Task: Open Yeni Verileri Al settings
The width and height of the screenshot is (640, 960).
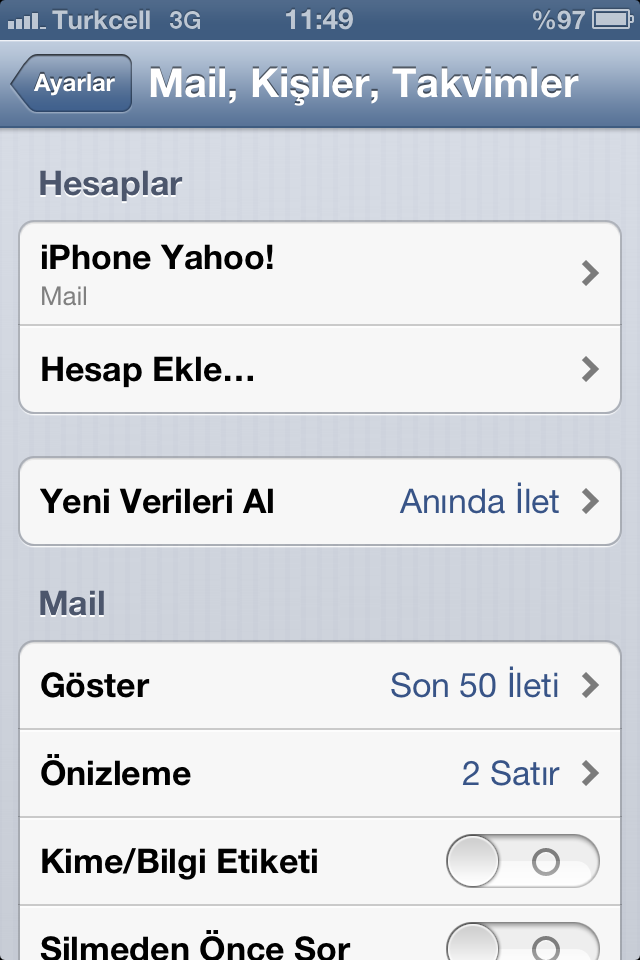Action: tap(320, 501)
